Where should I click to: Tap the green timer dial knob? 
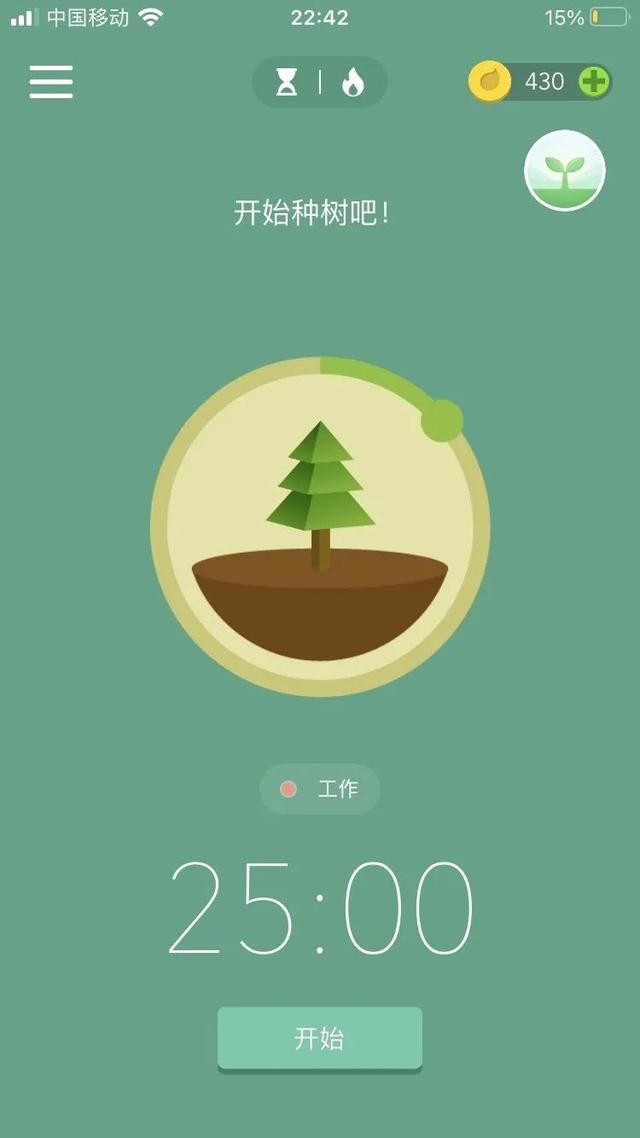[442, 420]
